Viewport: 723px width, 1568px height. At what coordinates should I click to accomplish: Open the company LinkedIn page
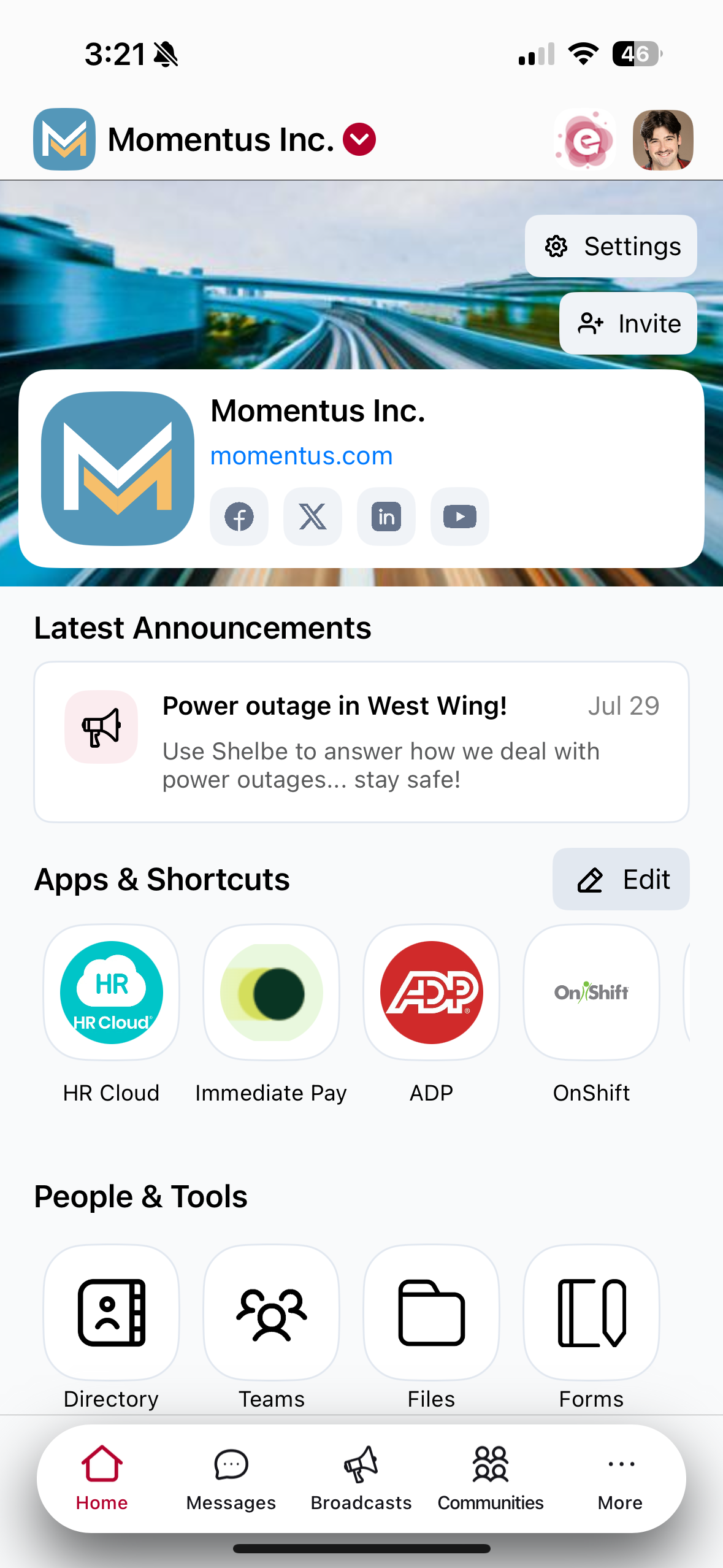point(386,517)
